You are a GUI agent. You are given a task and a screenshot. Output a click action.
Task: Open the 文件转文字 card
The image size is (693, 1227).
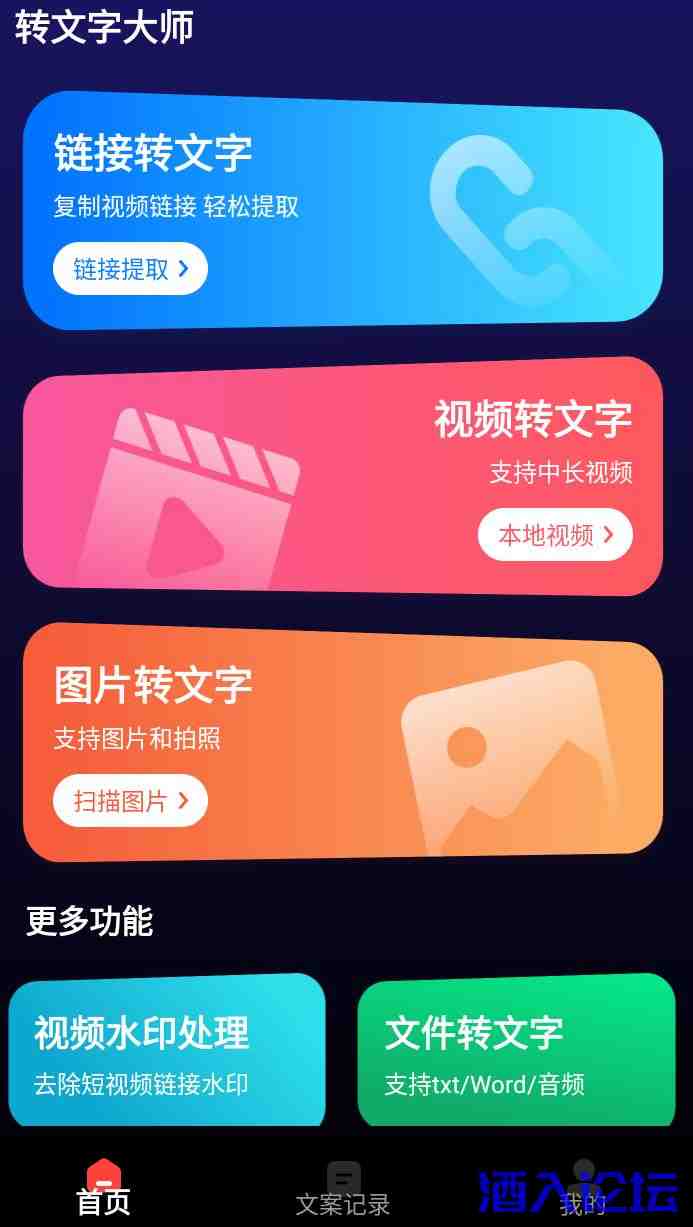(515, 1050)
